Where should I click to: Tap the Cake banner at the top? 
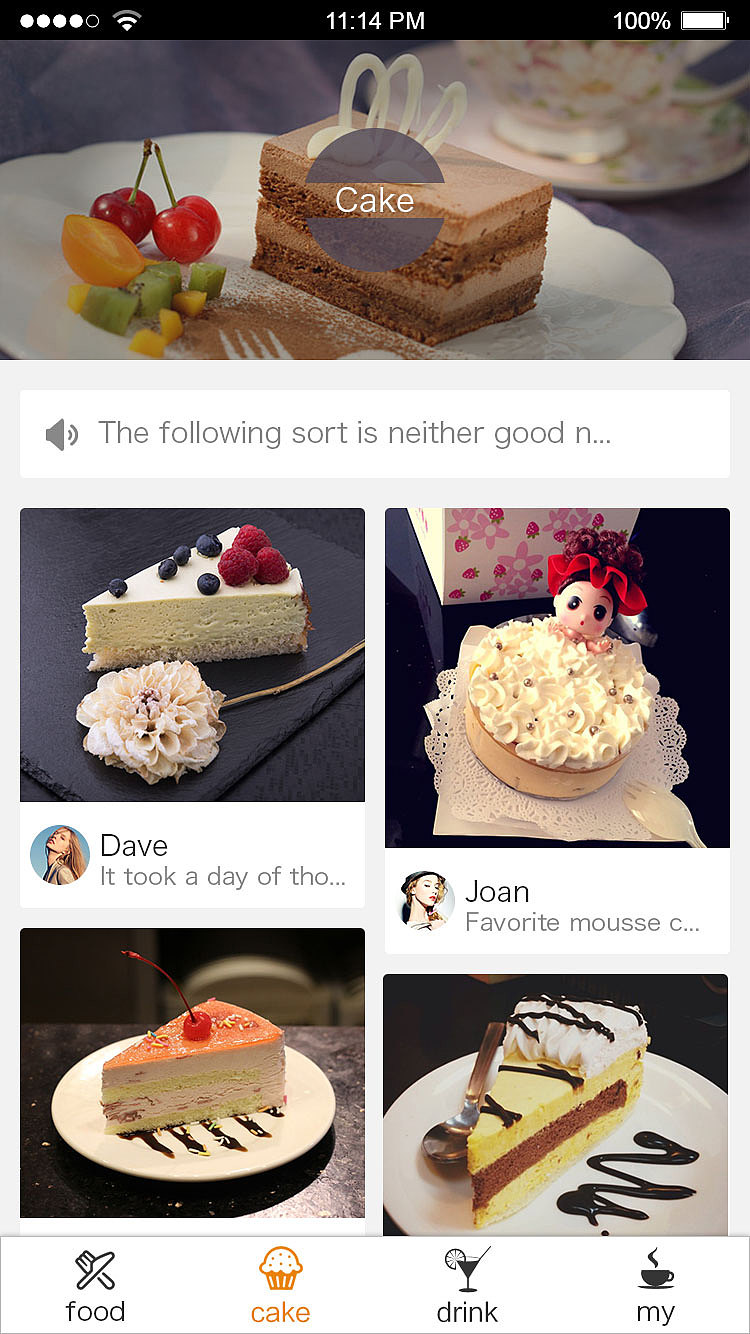[x=375, y=200]
